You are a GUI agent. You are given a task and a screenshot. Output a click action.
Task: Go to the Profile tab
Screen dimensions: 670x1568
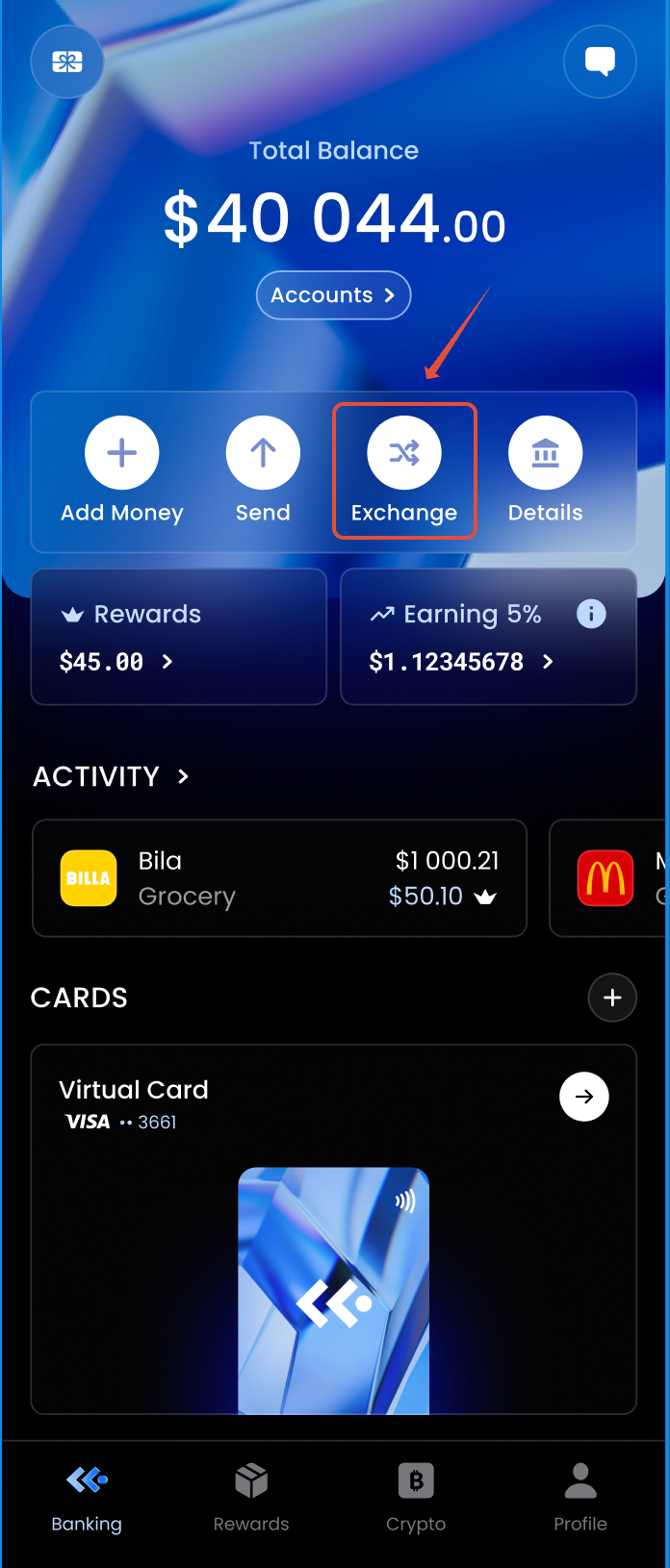(580, 1498)
